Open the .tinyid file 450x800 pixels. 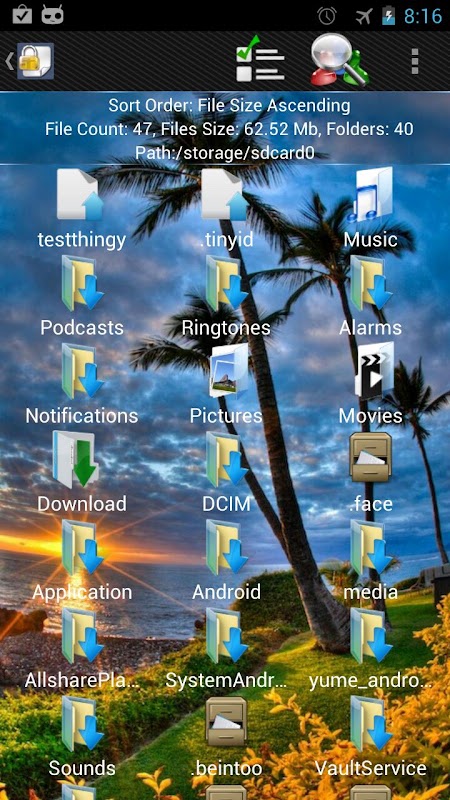(226, 210)
